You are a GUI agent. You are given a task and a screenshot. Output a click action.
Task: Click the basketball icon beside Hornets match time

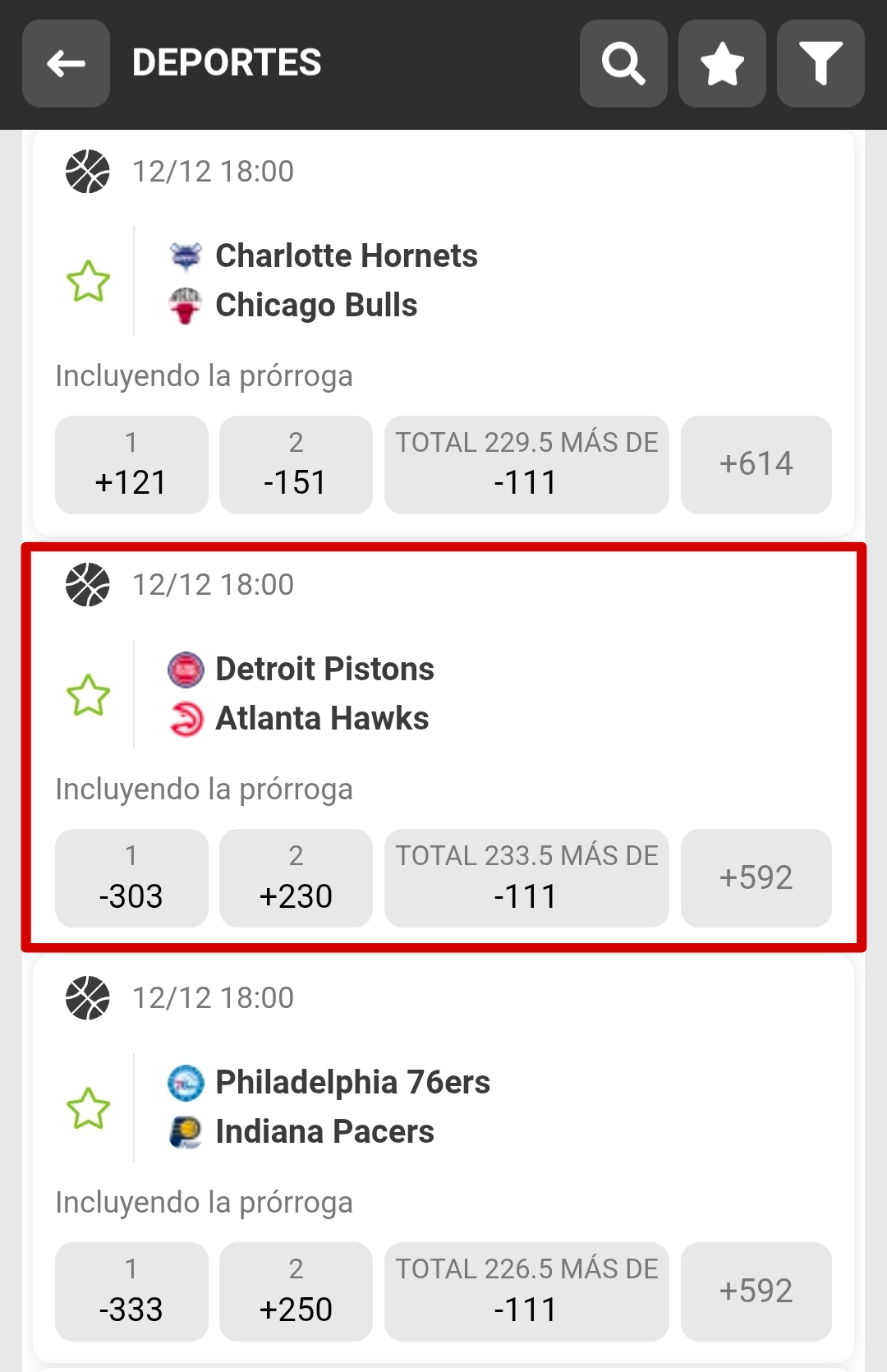click(87, 171)
